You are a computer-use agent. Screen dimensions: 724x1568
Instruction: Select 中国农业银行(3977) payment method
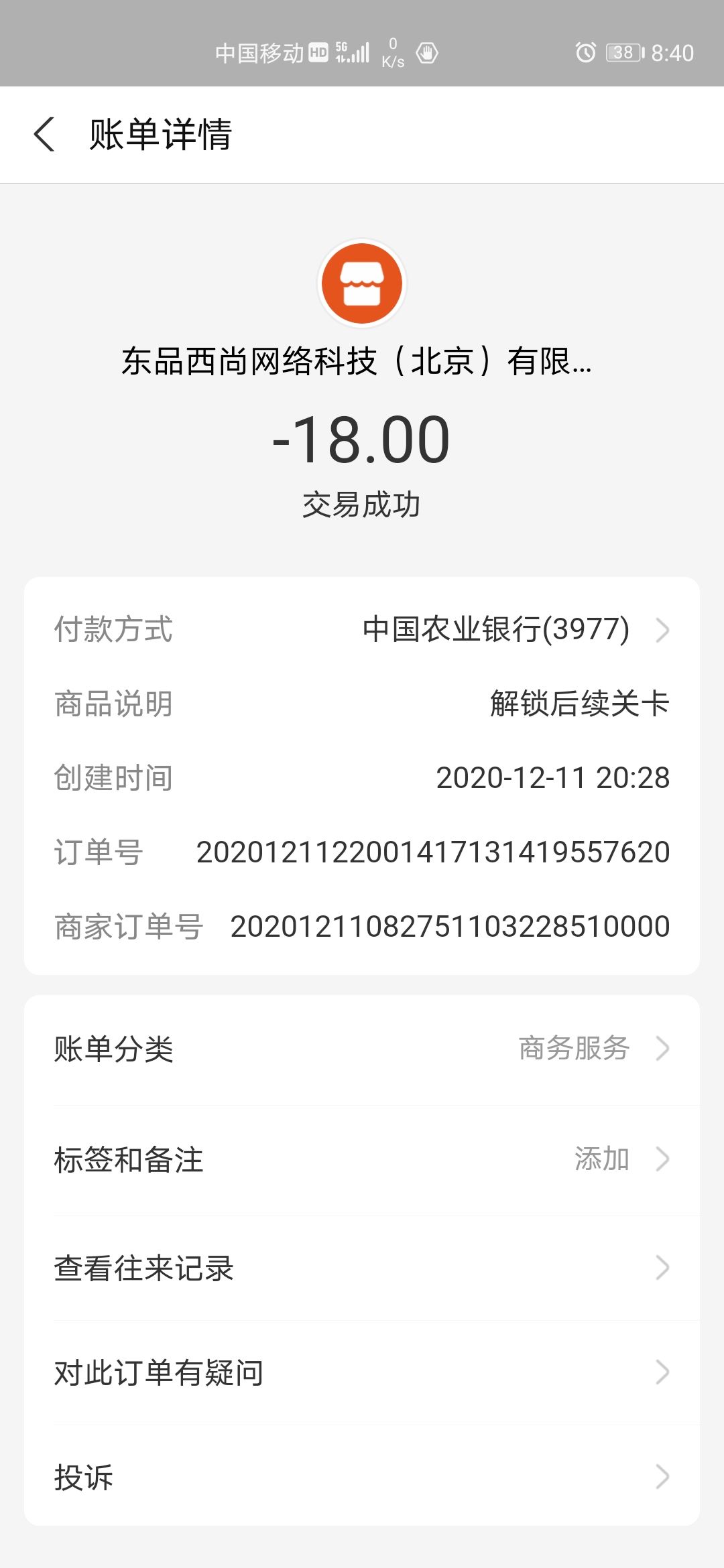pos(494,629)
